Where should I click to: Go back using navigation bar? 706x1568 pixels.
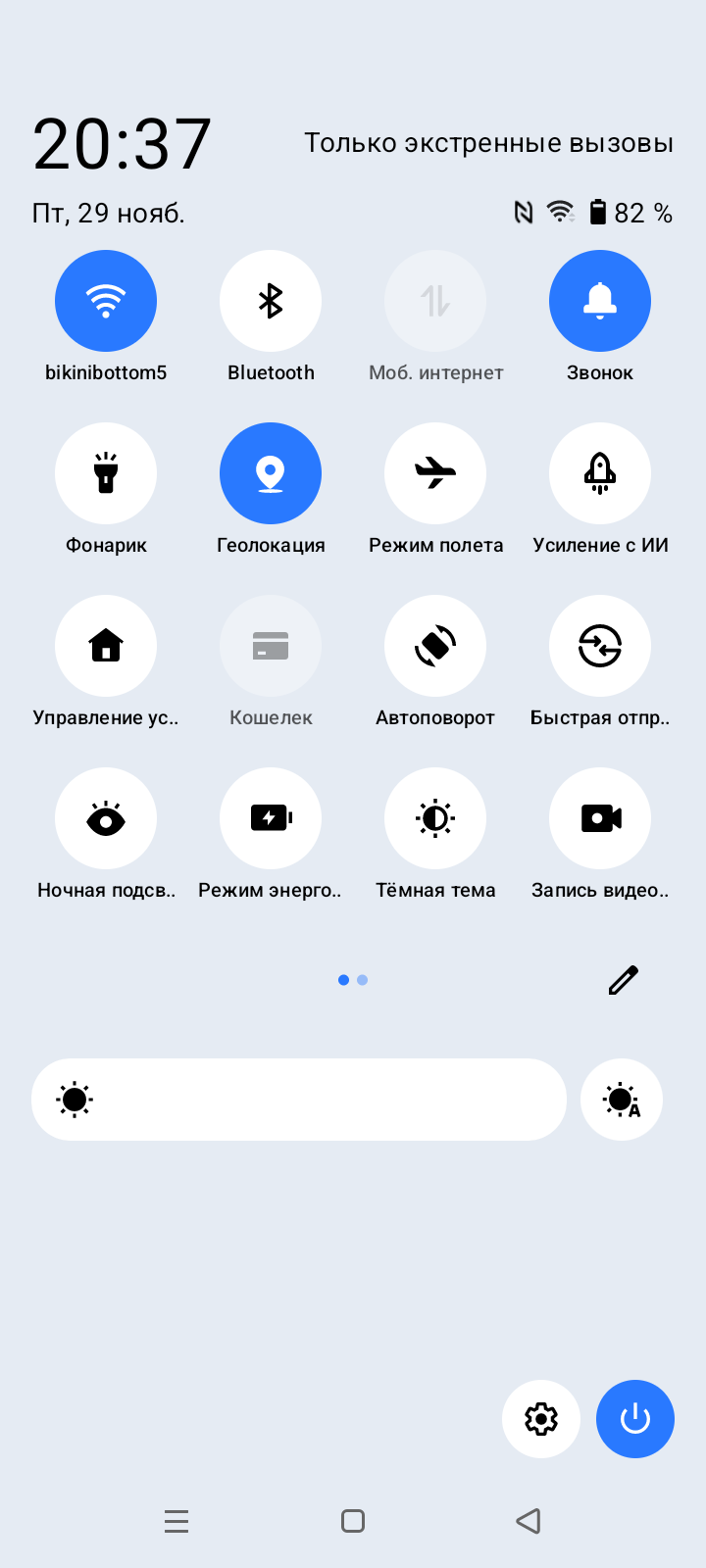click(529, 1521)
